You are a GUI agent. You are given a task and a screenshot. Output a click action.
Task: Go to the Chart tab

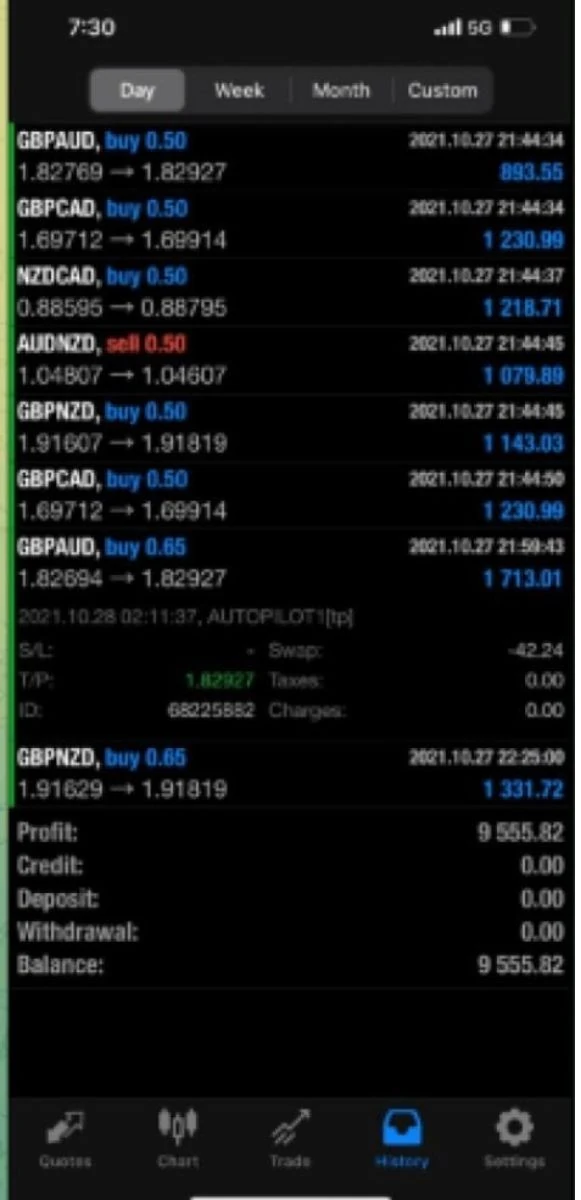pyautogui.click(x=178, y=1139)
